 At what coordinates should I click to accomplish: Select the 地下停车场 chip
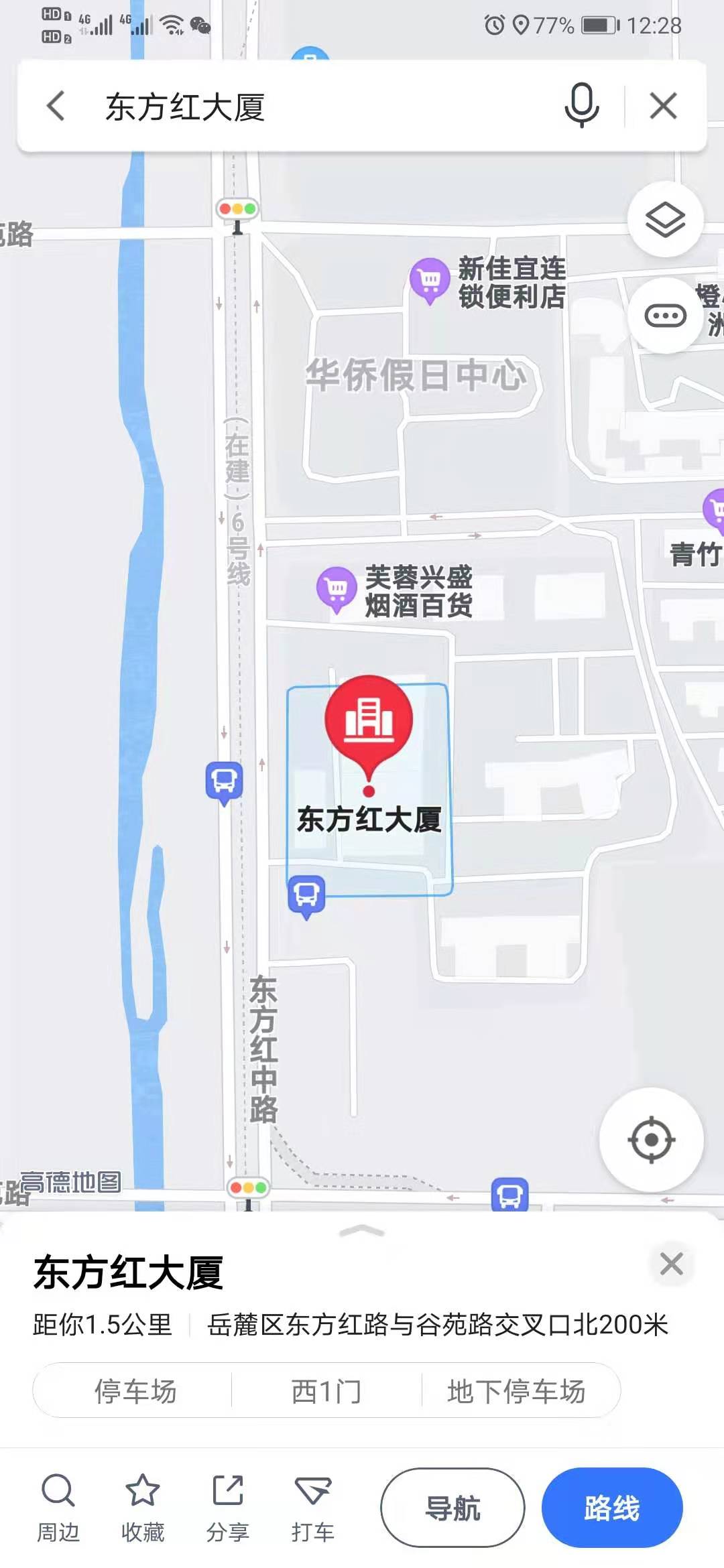coord(516,1391)
